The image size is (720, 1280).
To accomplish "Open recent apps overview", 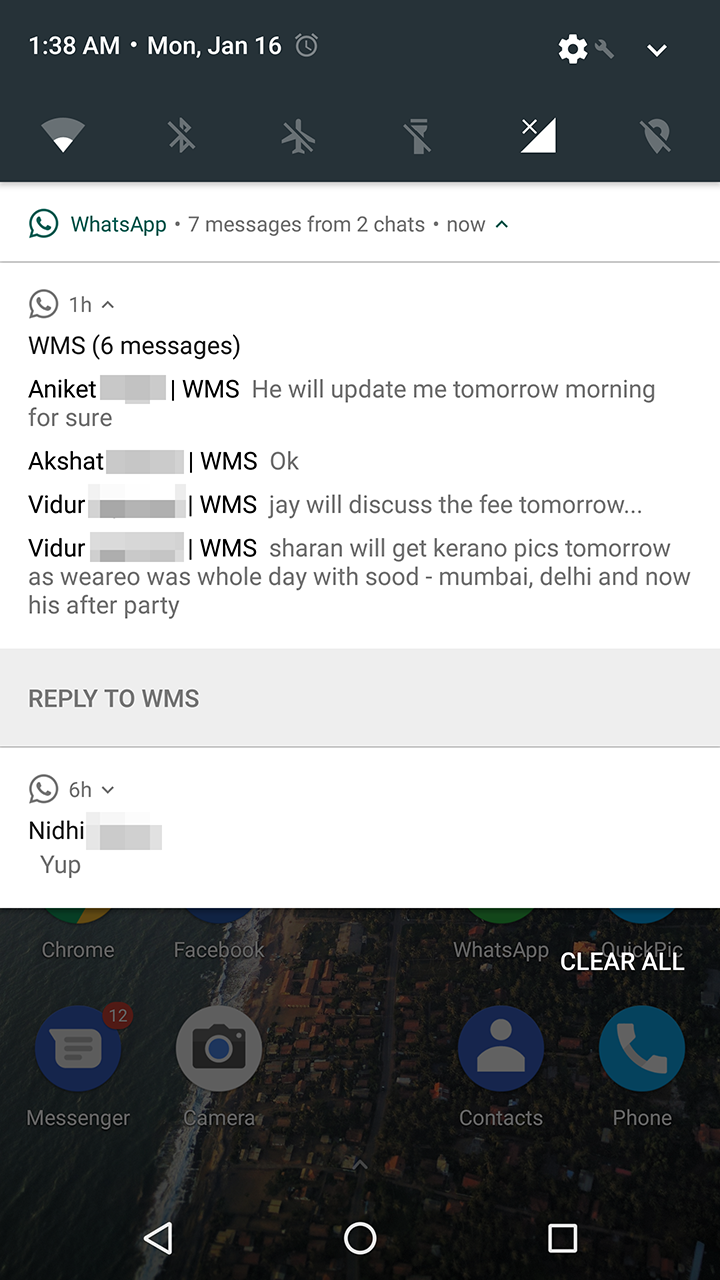I will [x=562, y=1238].
